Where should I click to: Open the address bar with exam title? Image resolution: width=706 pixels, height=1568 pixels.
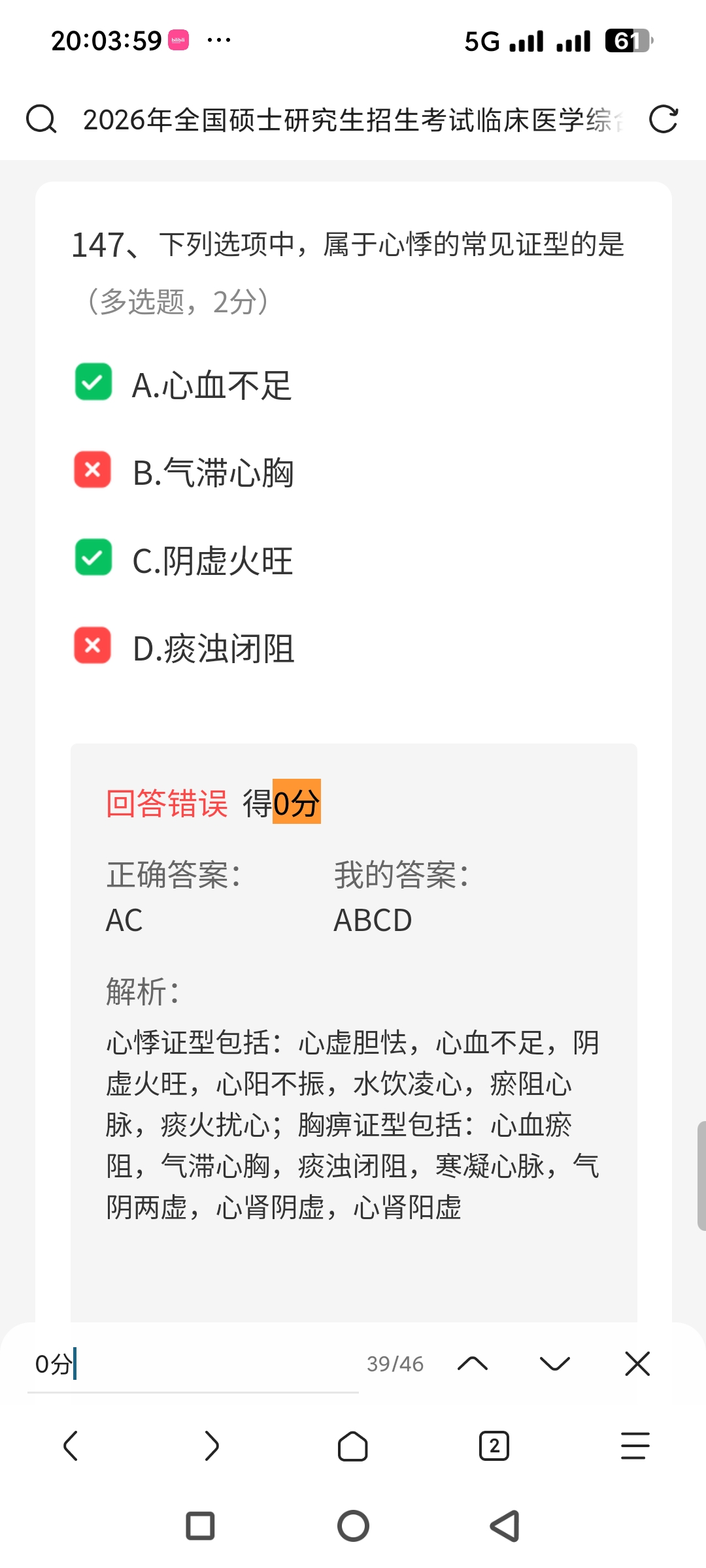pyautogui.click(x=353, y=120)
